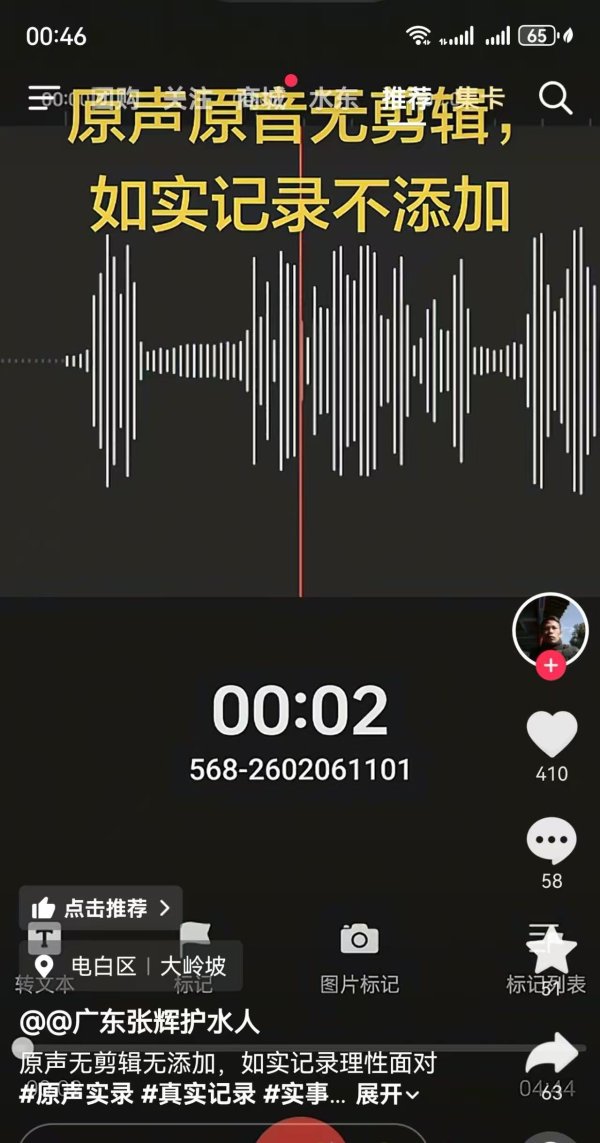Like this video with the heart
The width and height of the screenshot is (600, 1143).
(551, 735)
